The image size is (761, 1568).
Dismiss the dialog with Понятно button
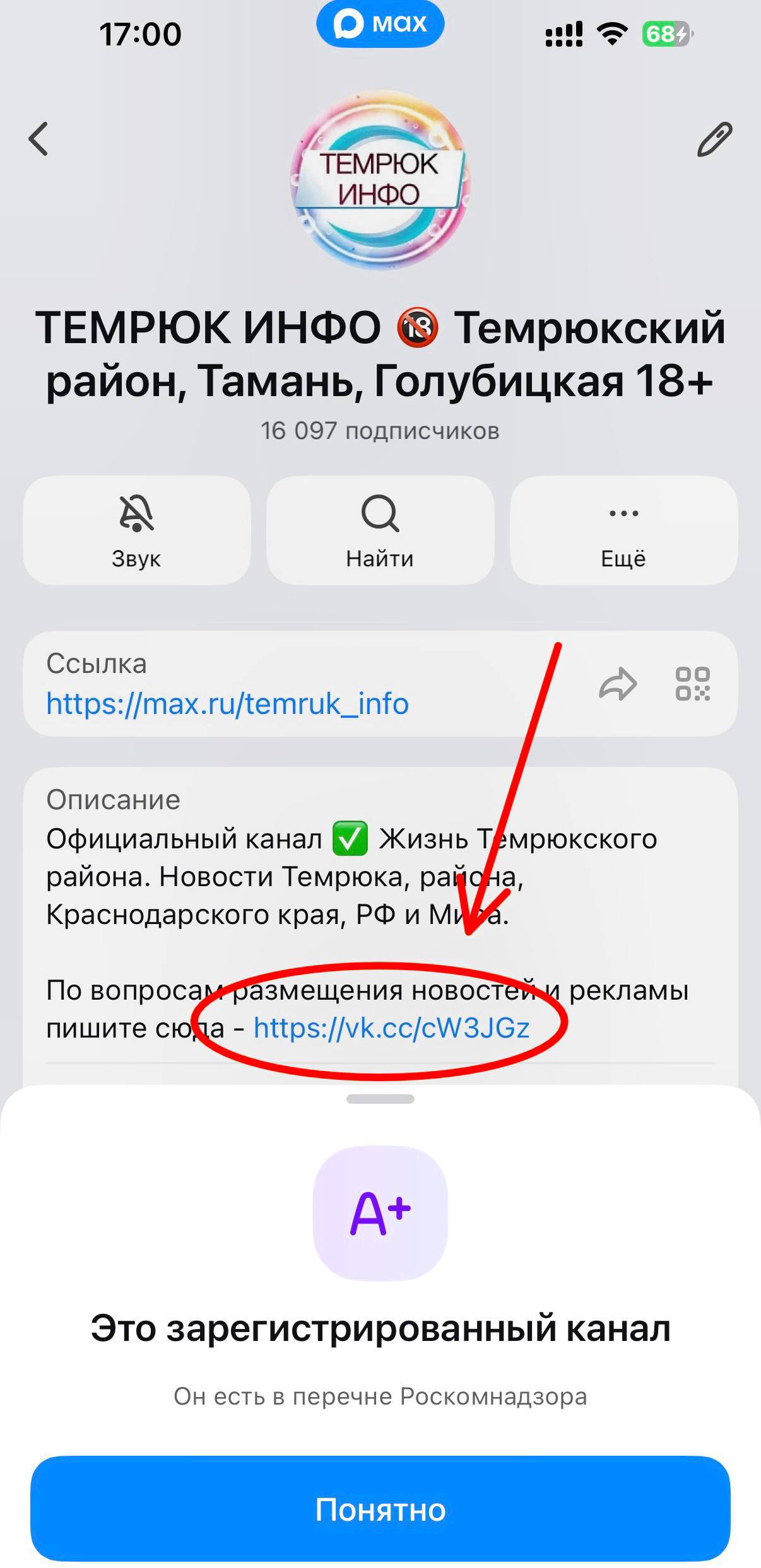380,1509
